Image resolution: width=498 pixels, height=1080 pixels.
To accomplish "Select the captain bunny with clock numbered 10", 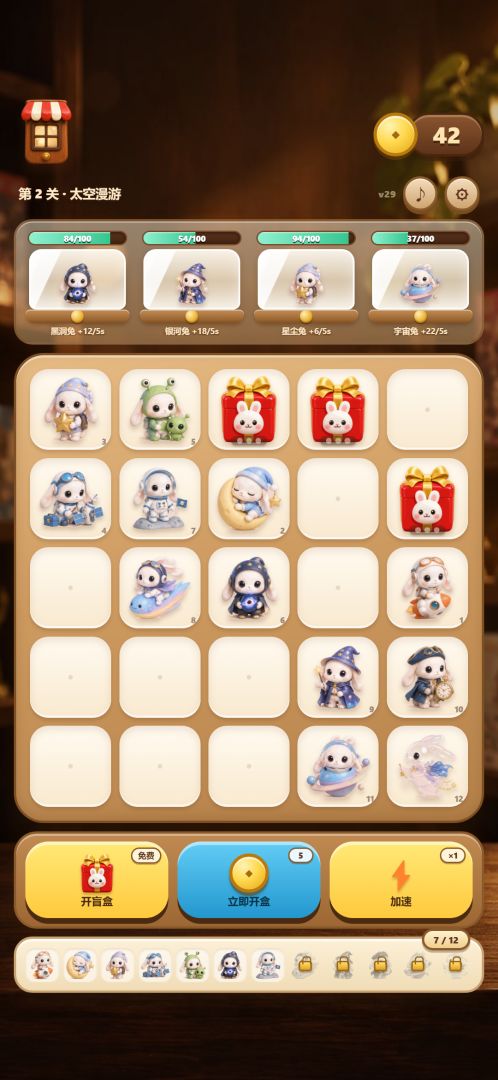I will coord(427,677).
